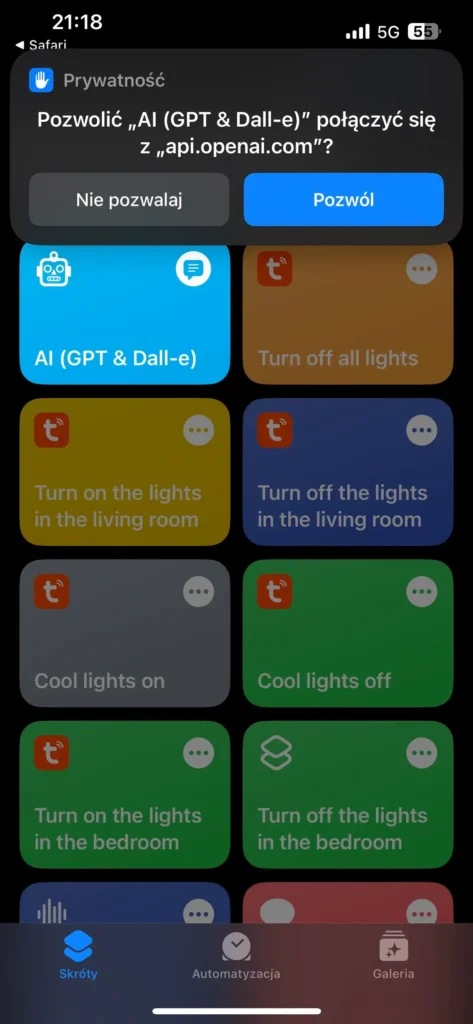Edit Turn on living room lights shortcut
Viewport: 473px width, 1024px height.
[199, 430]
